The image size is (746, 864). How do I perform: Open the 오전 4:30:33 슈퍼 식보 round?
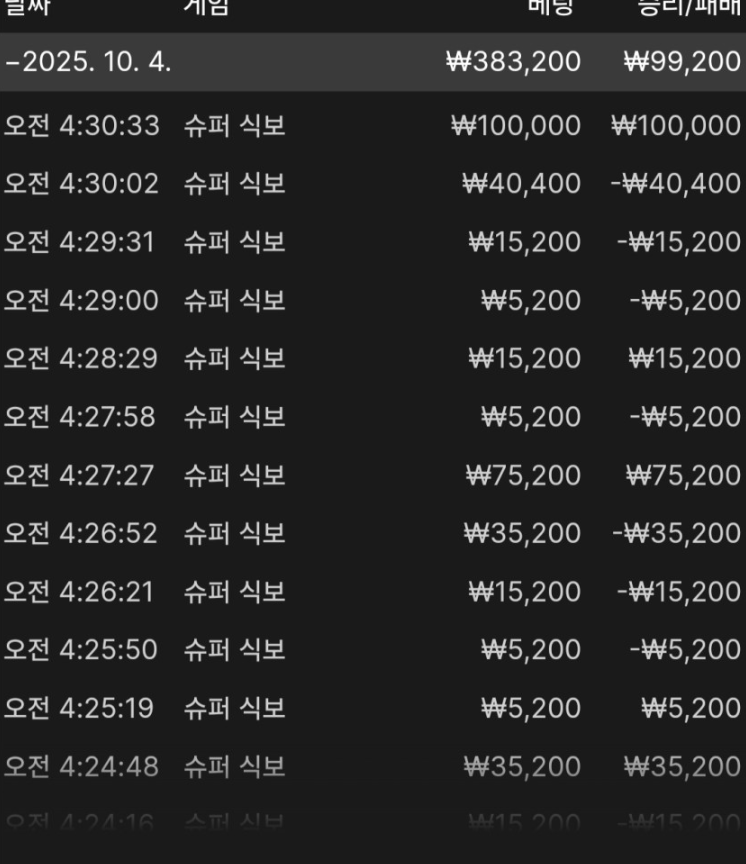pyautogui.click(x=372, y=126)
